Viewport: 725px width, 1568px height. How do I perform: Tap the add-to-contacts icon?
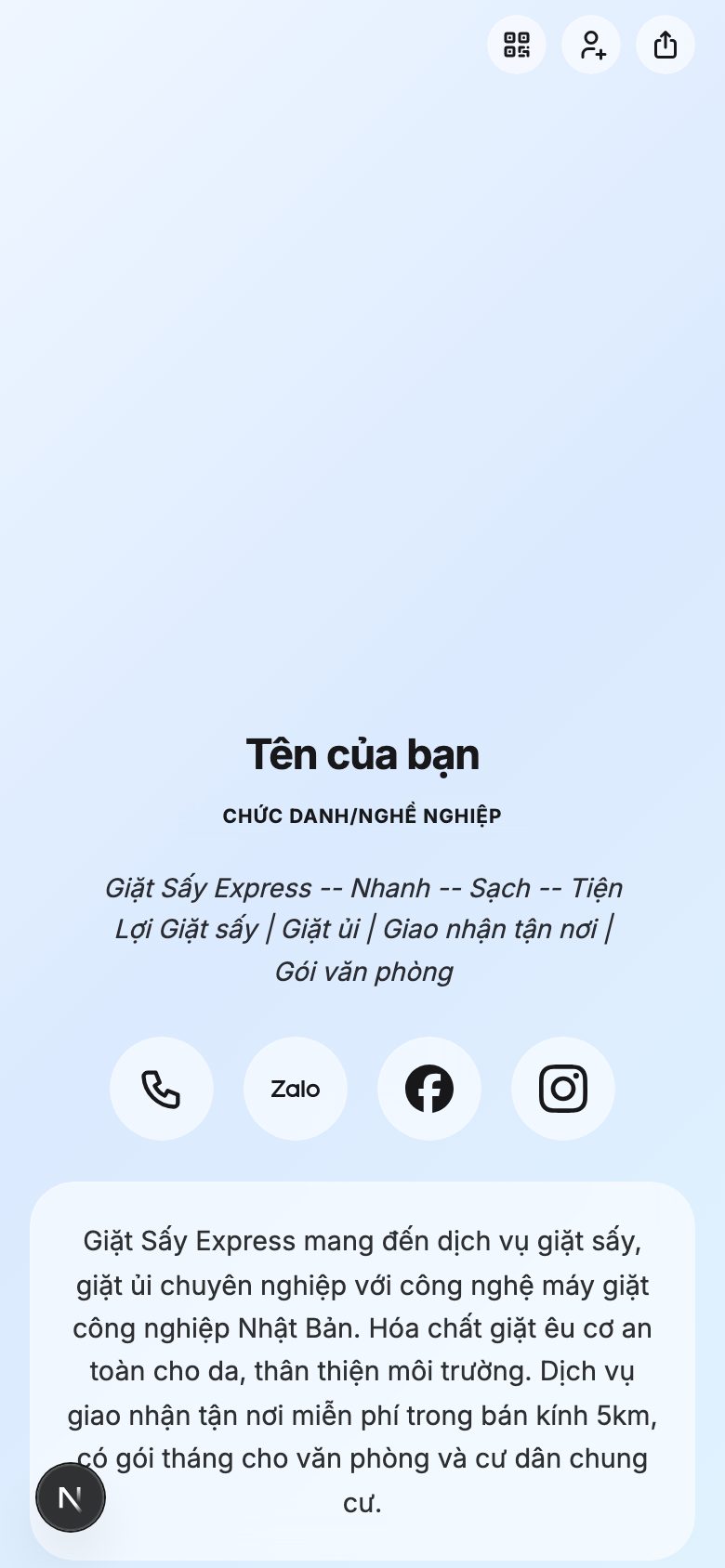[591, 45]
